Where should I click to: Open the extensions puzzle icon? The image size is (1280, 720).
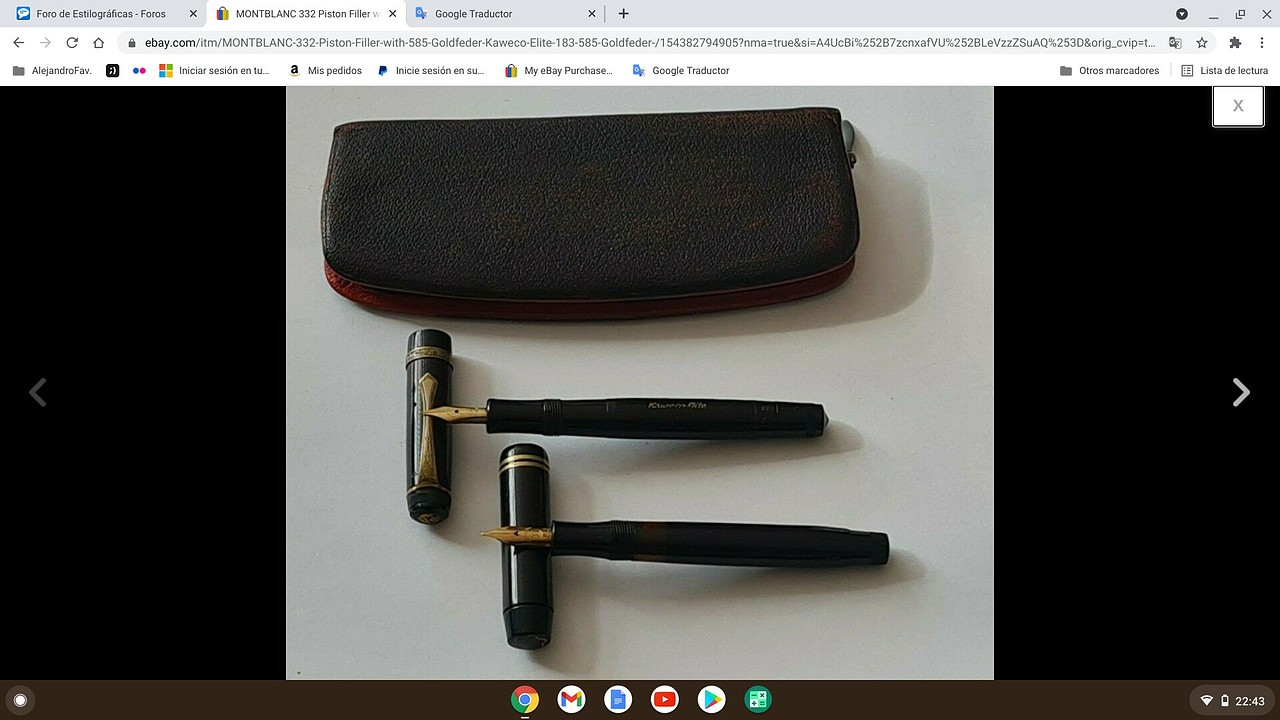pos(1235,43)
